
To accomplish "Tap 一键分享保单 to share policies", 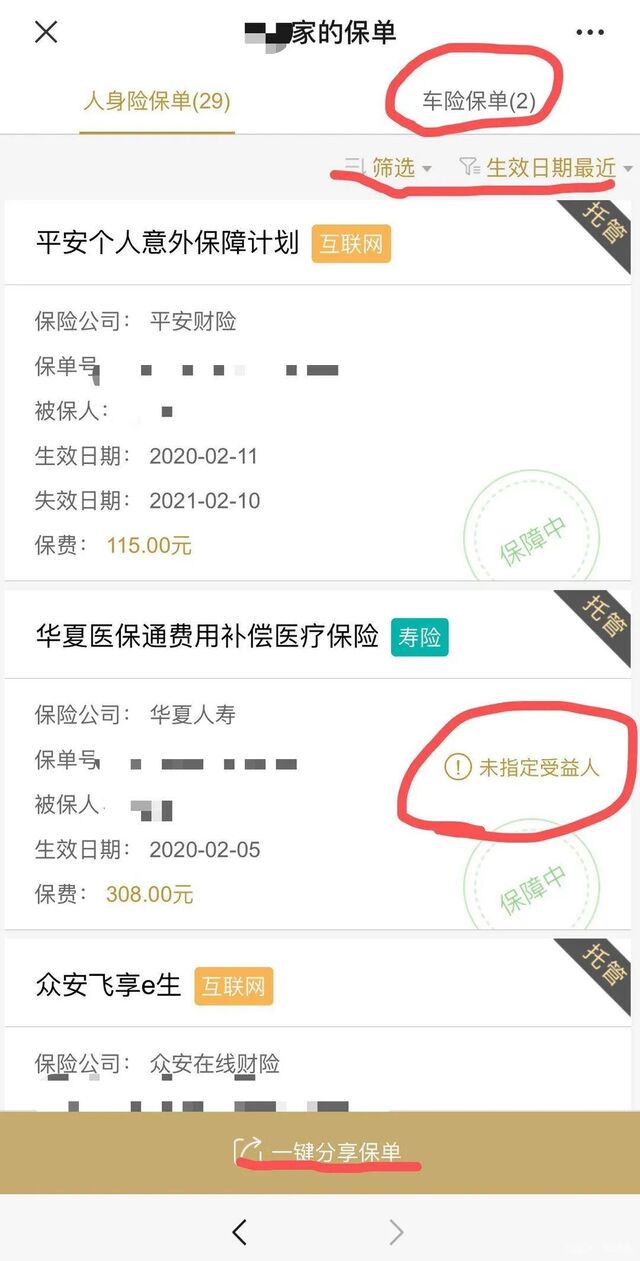I will pyautogui.click(x=320, y=1152).
